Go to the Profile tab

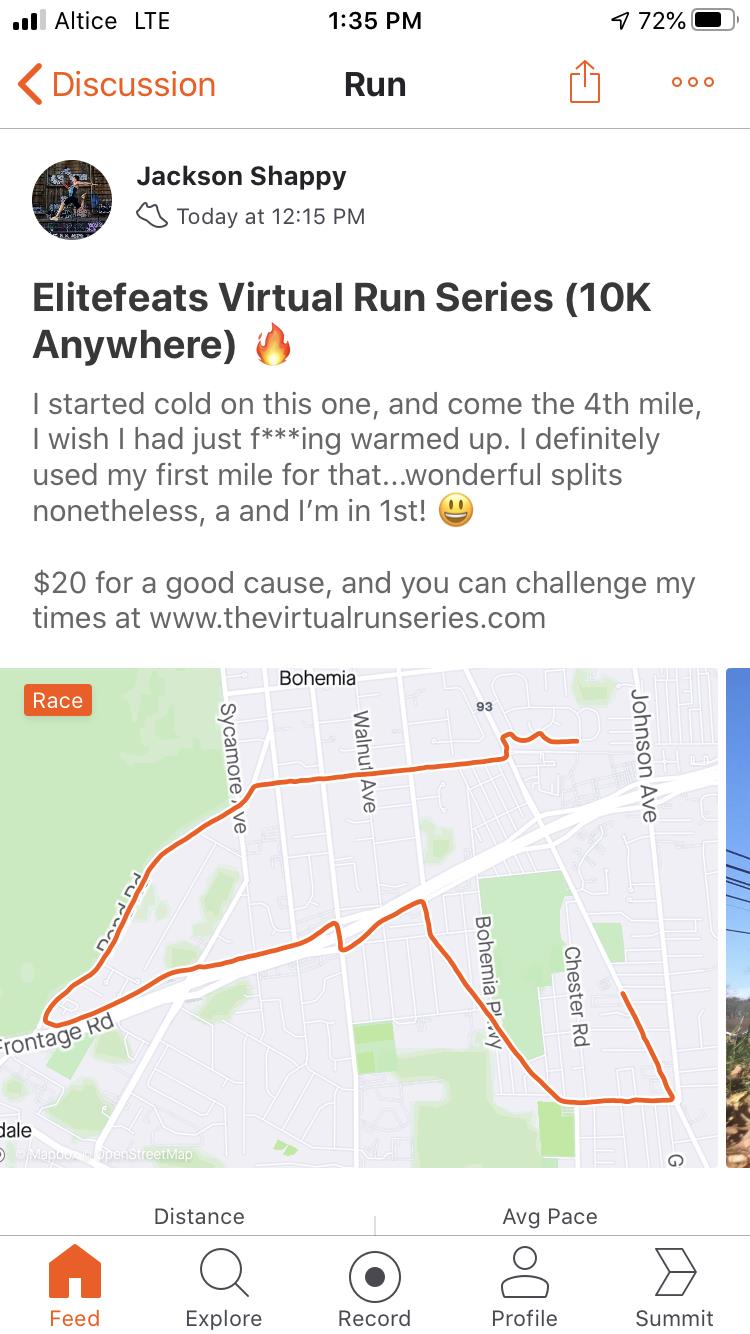(x=524, y=1286)
